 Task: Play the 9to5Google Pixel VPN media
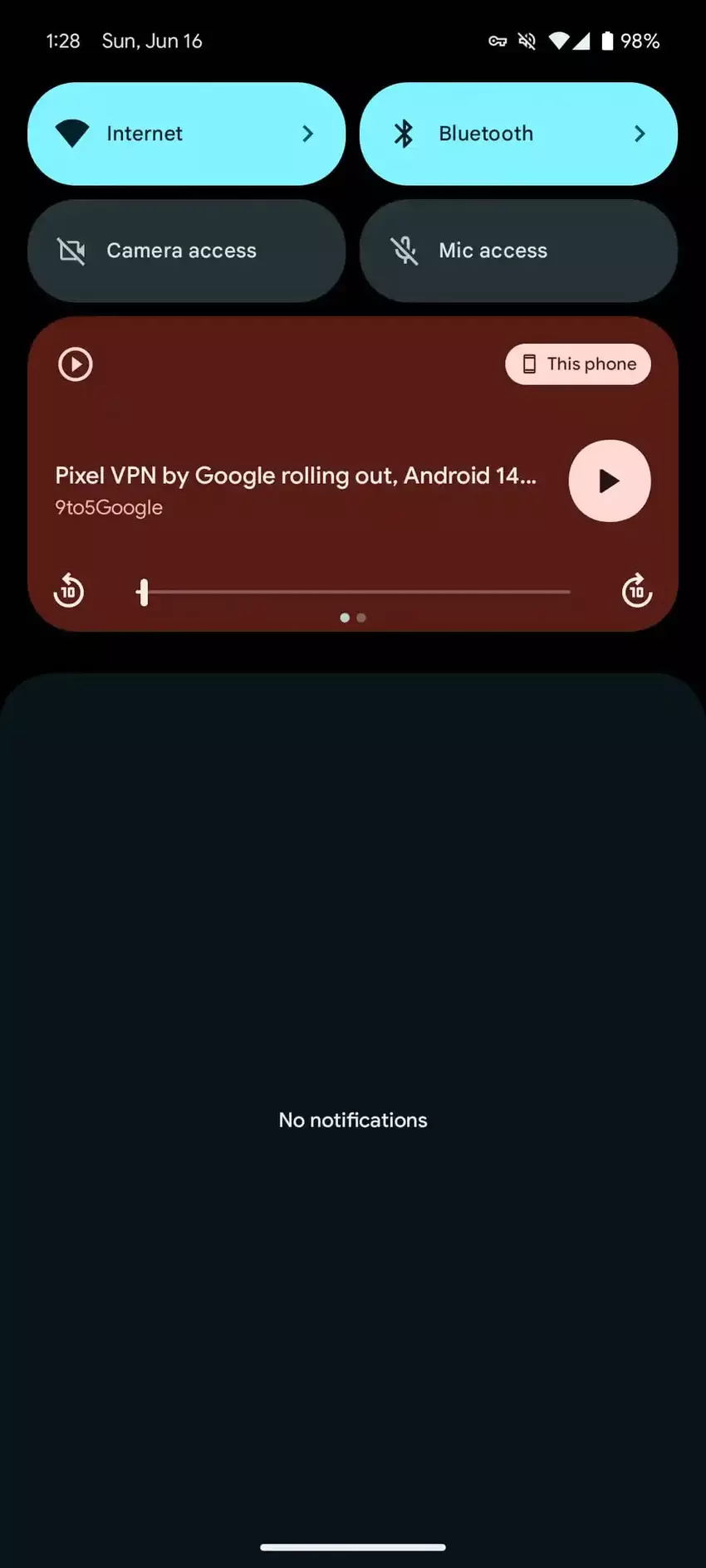pyautogui.click(x=609, y=481)
